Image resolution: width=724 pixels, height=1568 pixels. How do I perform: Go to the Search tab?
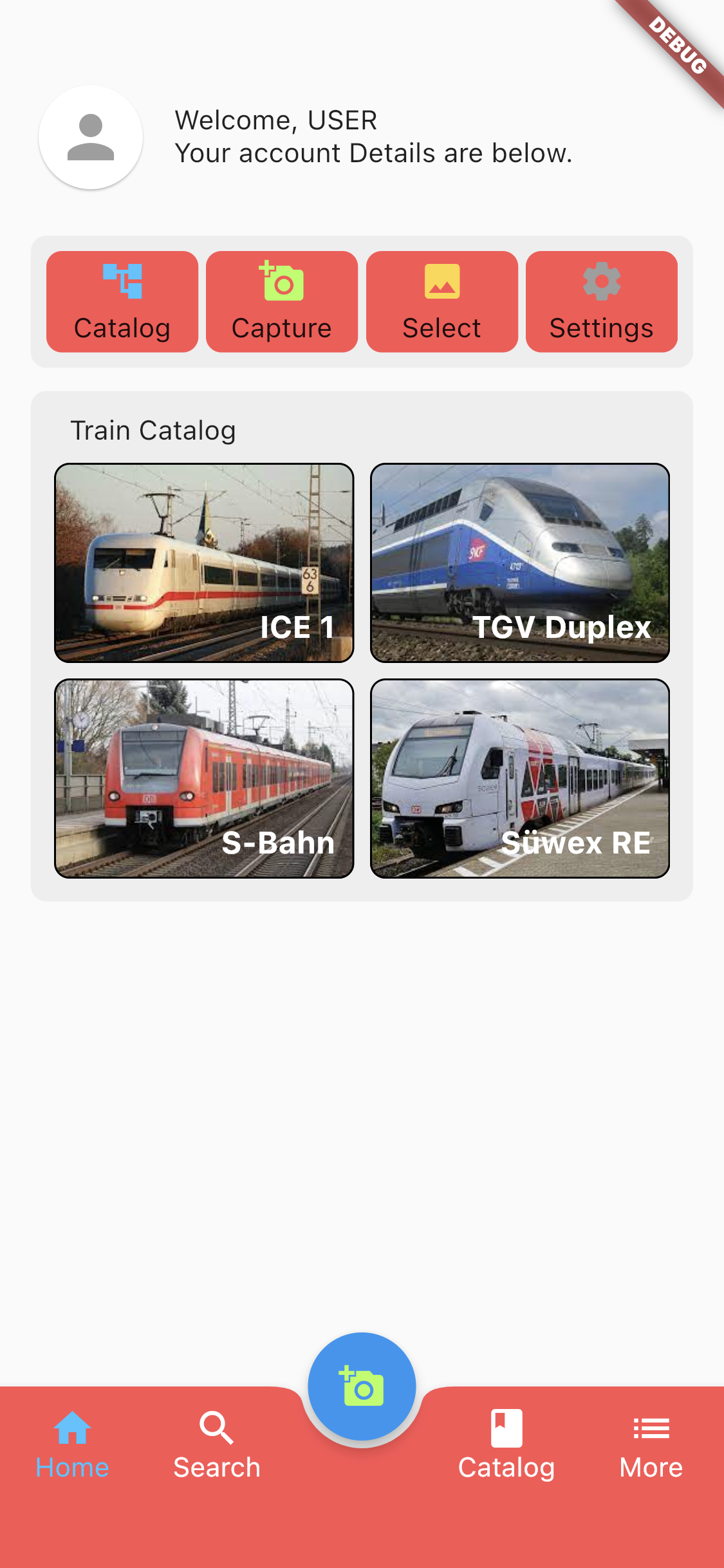click(217, 1444)
